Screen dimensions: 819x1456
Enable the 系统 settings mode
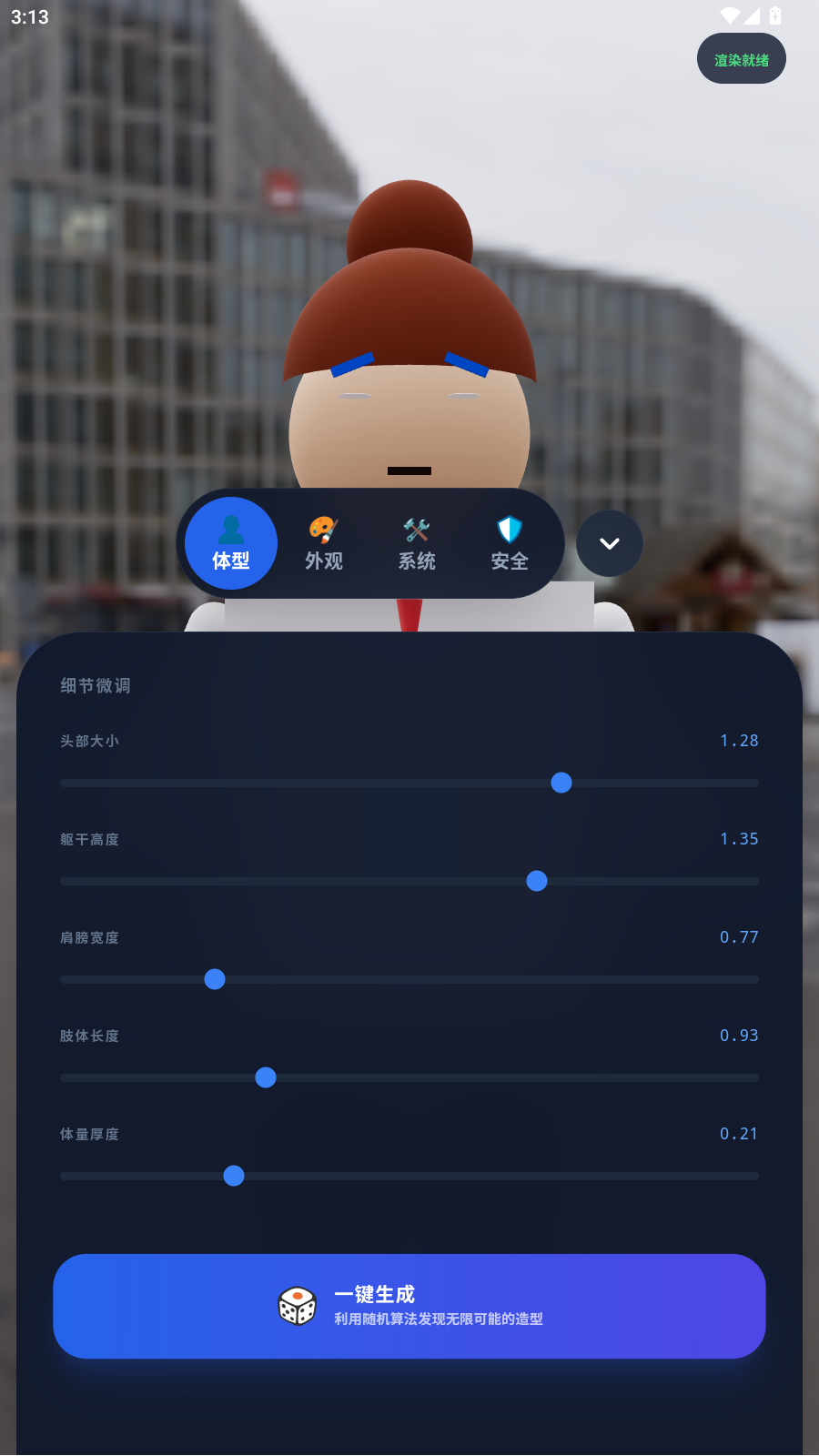[416, 543]
